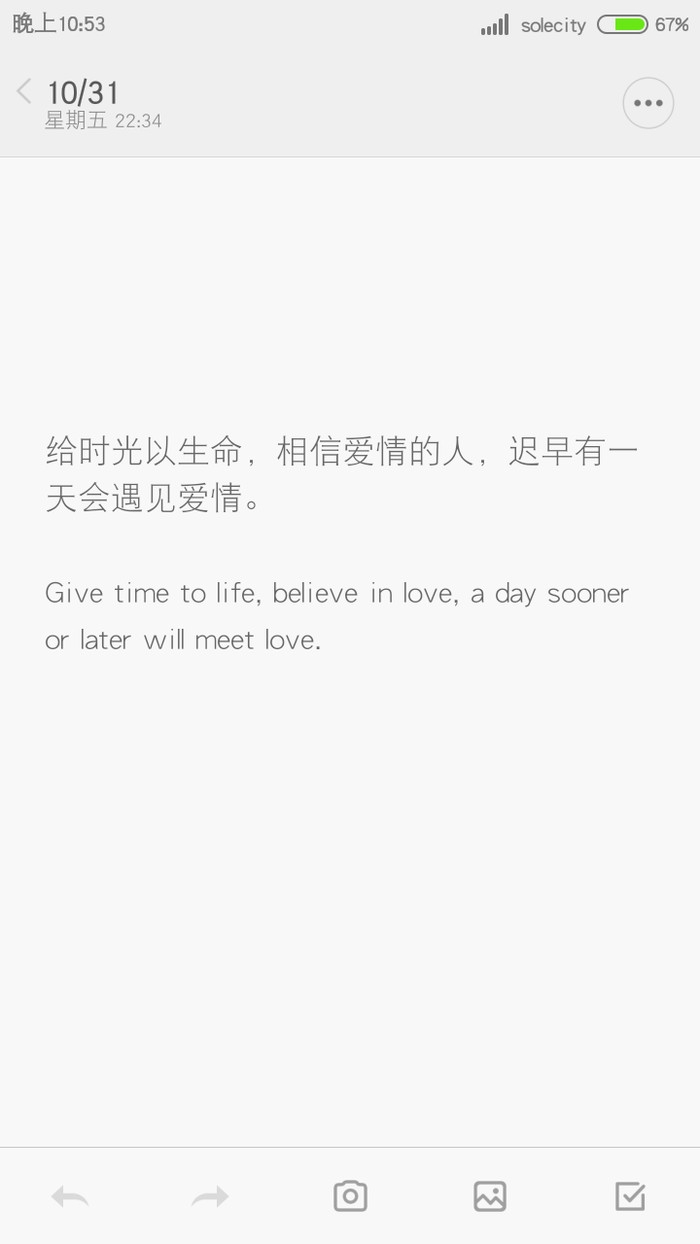Insert an image from the gallery
The width and height of the screenshot is (700, 1244).
pyautogui.click(x=490, y=1196)
